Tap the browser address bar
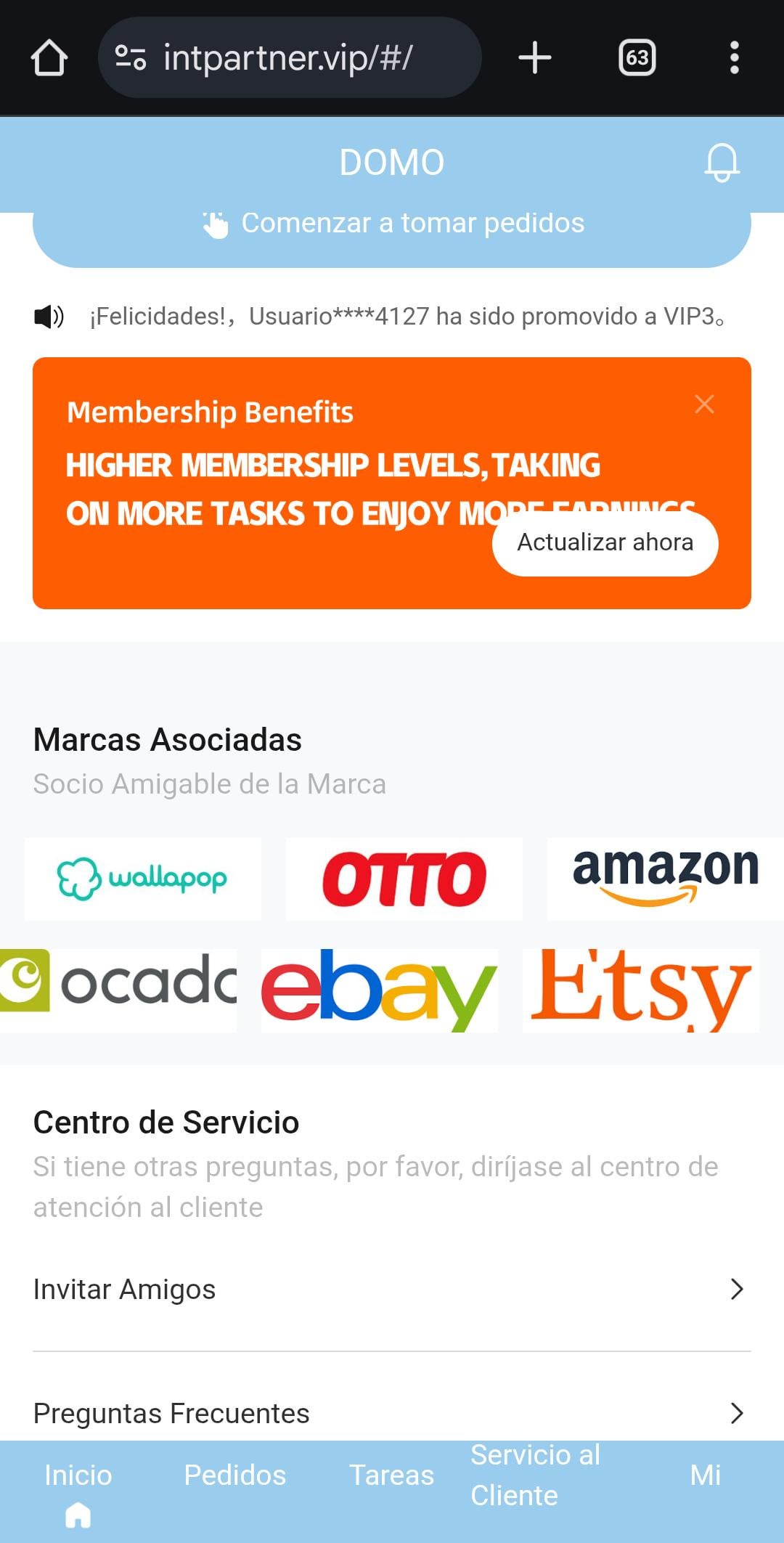The width and height of the screenshot is (784, 1543). (289, 57)
